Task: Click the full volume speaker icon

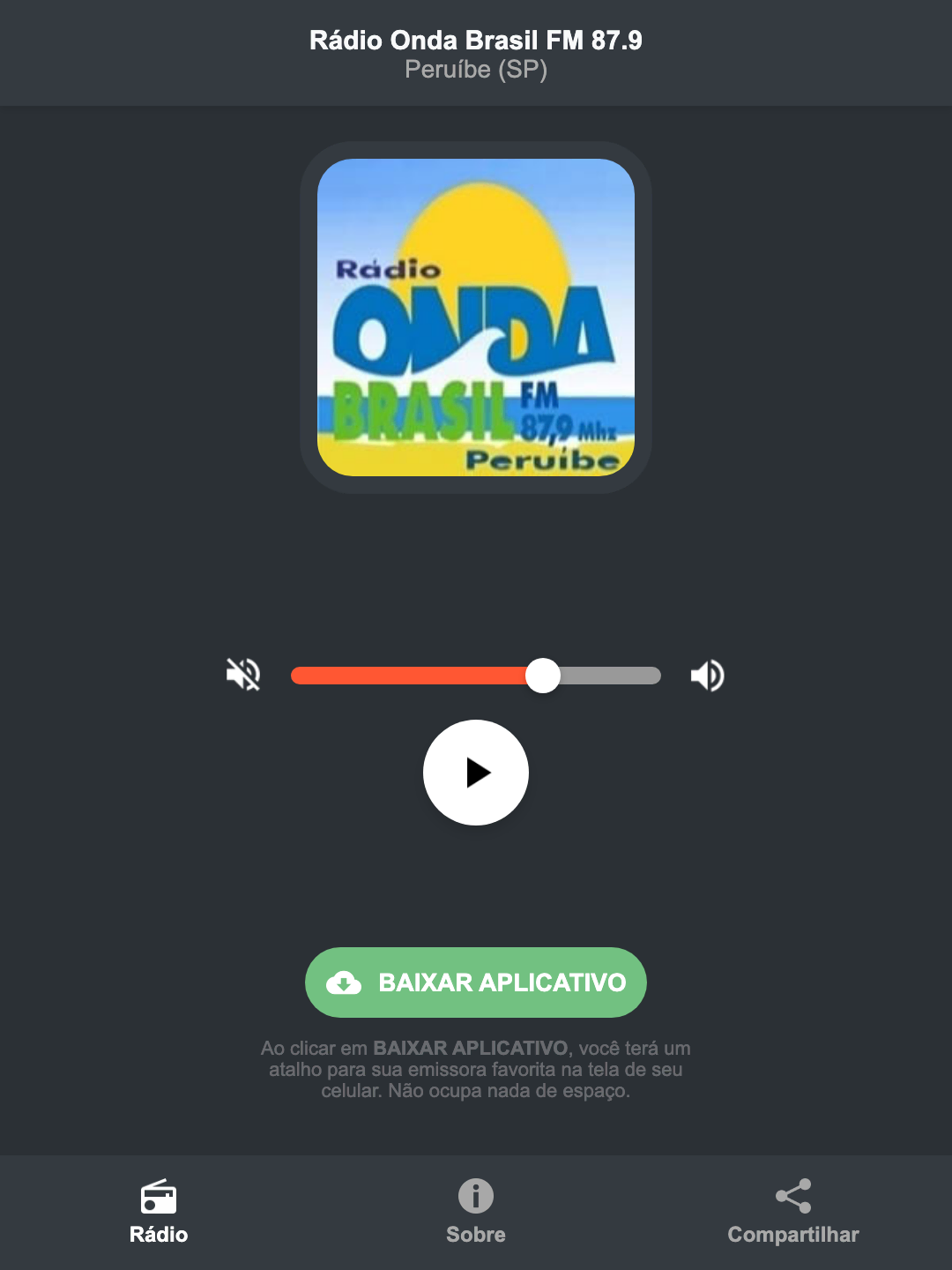Action: 706,675
